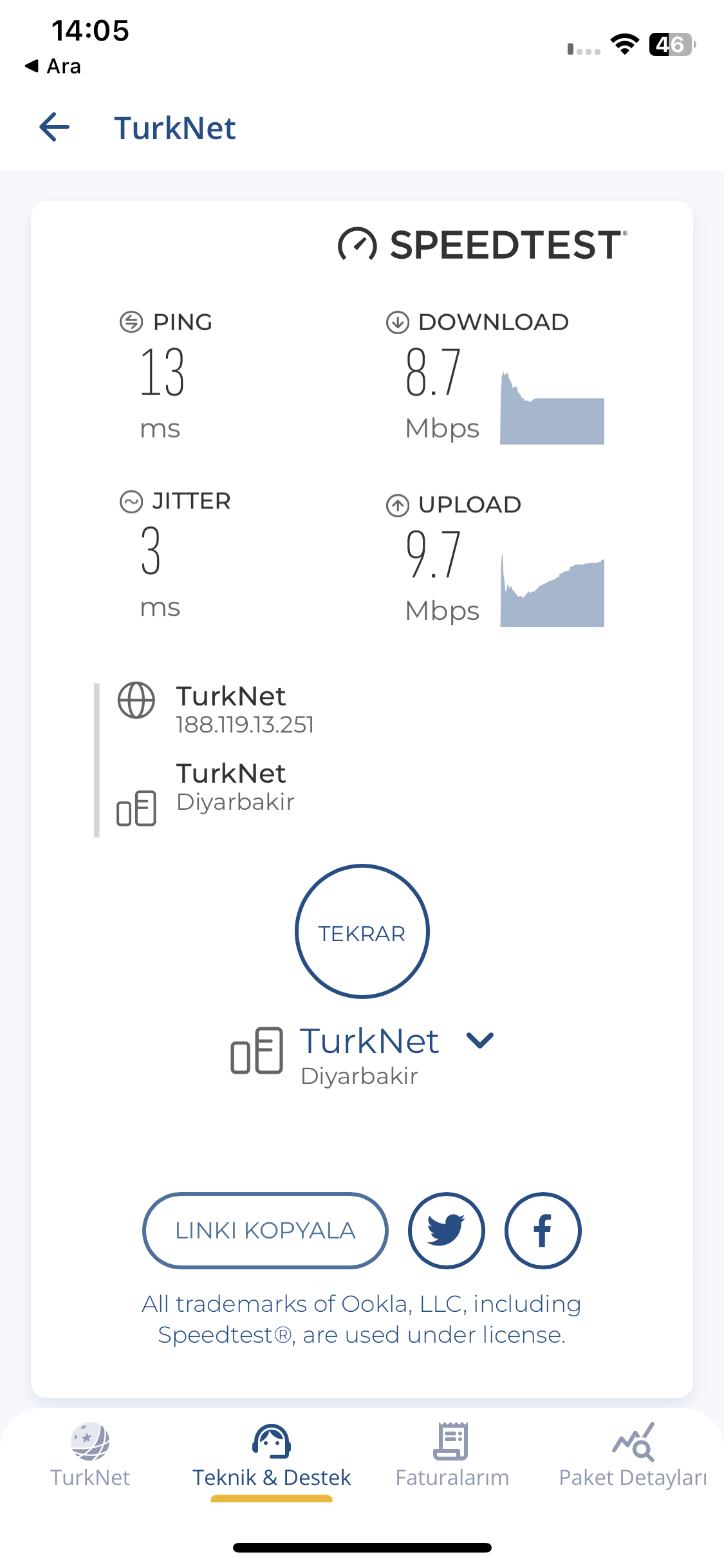Share the result on Twitter
Viewport: 724px width, 1568px height.
447,1231
